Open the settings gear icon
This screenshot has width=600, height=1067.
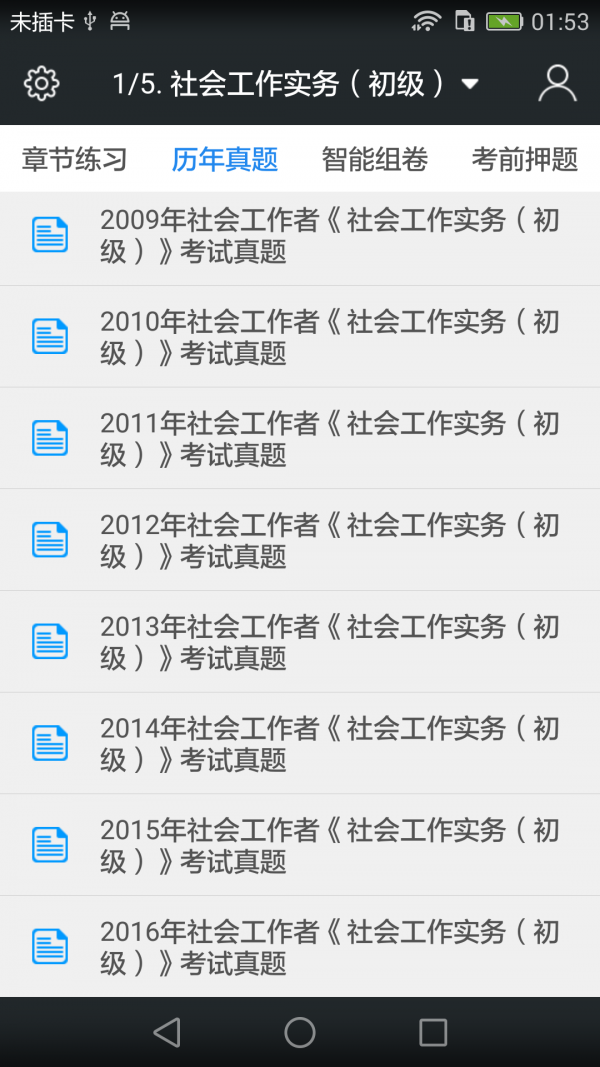(41, 84)
